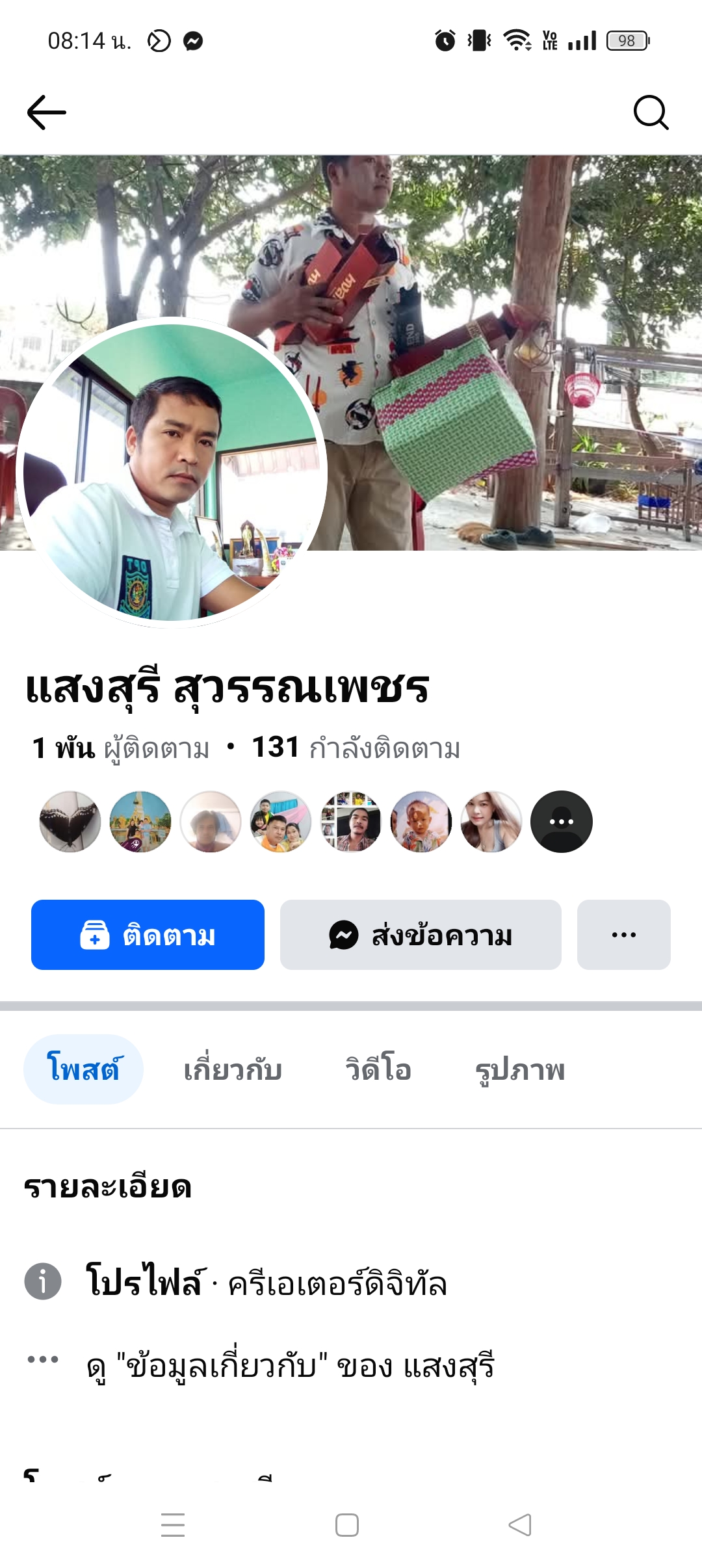View ดู "ข้อมูลเกี่ยวกับ" ของ แสงสุรี
This screenshot has width=702, height=1568.
pyautogui.click(x=290, y=1366)
